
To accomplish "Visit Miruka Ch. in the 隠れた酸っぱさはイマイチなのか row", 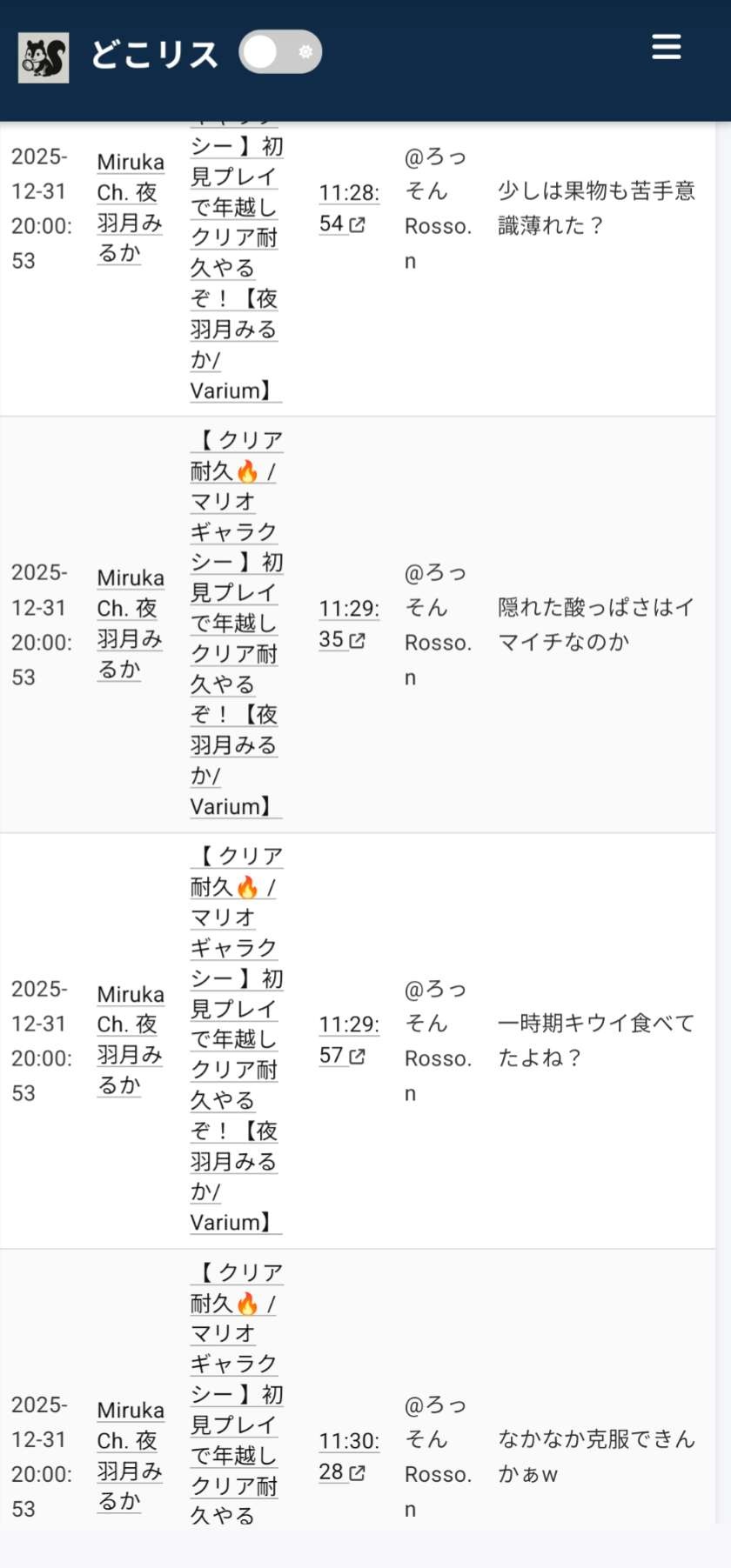I will 130,624.
